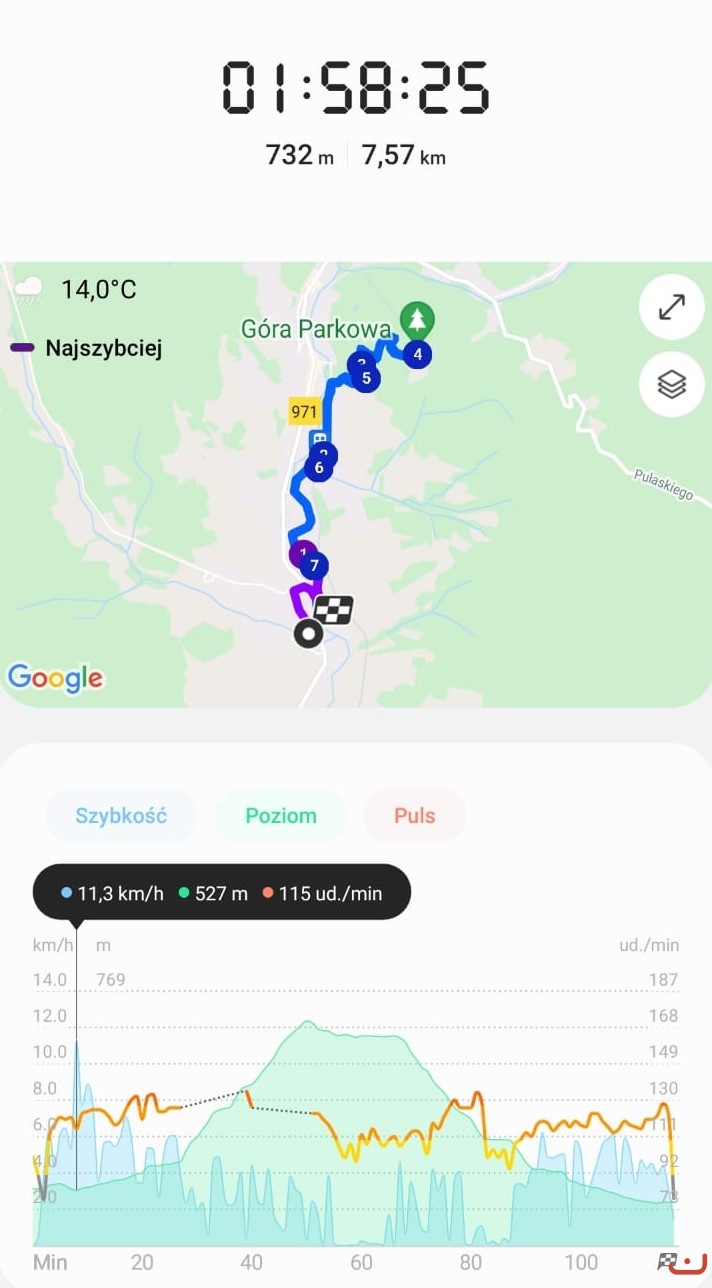Open the map layers selector
This screenshot has width=712, height=1288.
[671, 384]
